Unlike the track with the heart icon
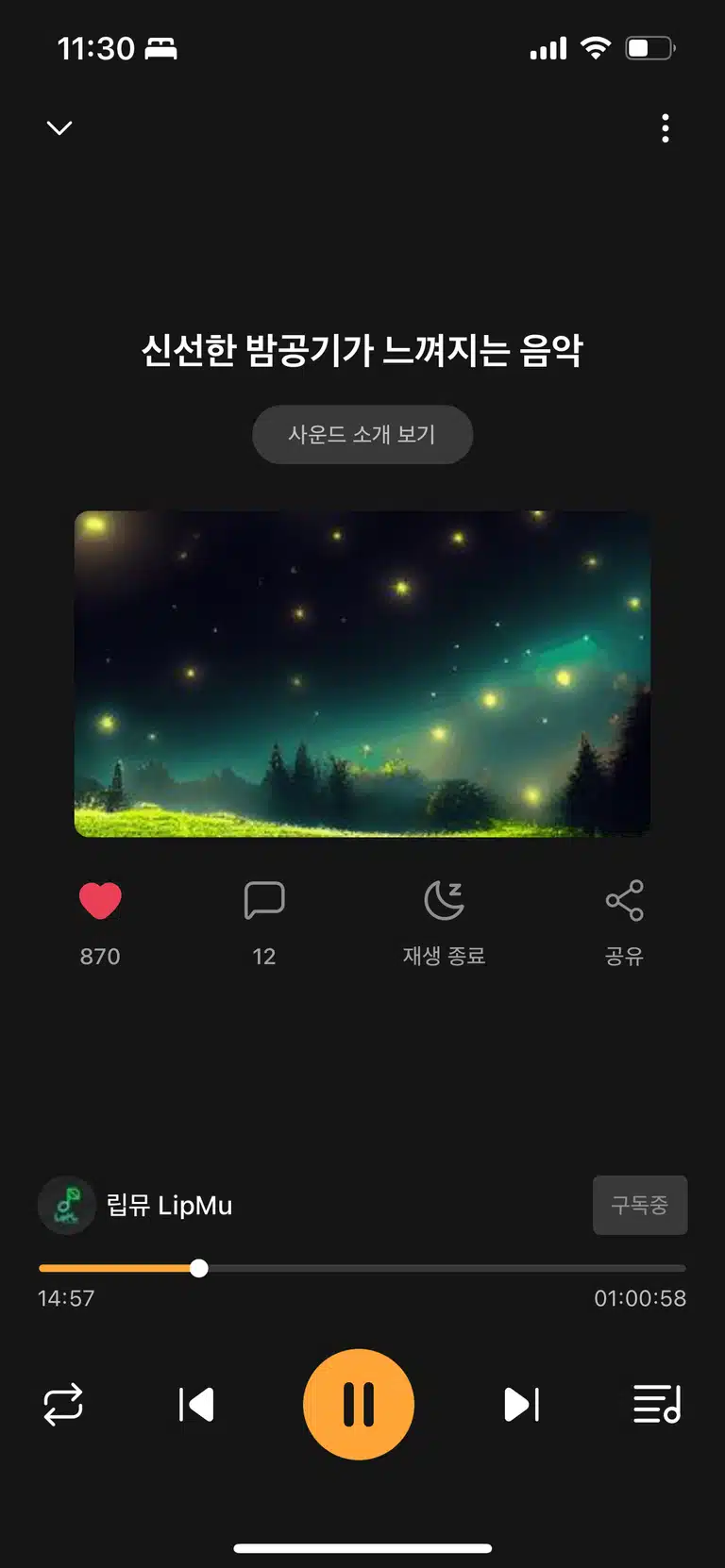The height and width of the screenshot is (1568, 725). (x=100, y=900)
